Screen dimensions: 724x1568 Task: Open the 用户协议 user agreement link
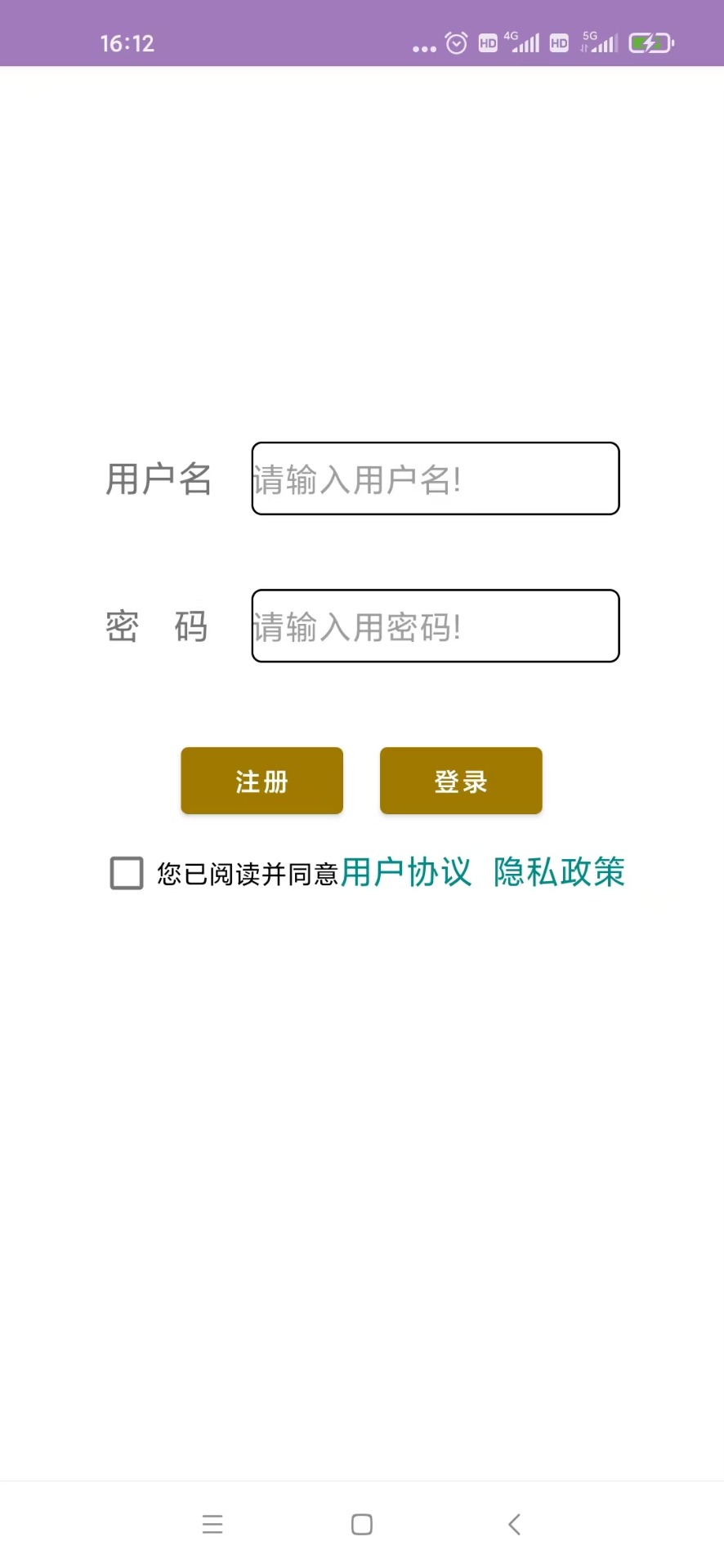click(407, 872)
